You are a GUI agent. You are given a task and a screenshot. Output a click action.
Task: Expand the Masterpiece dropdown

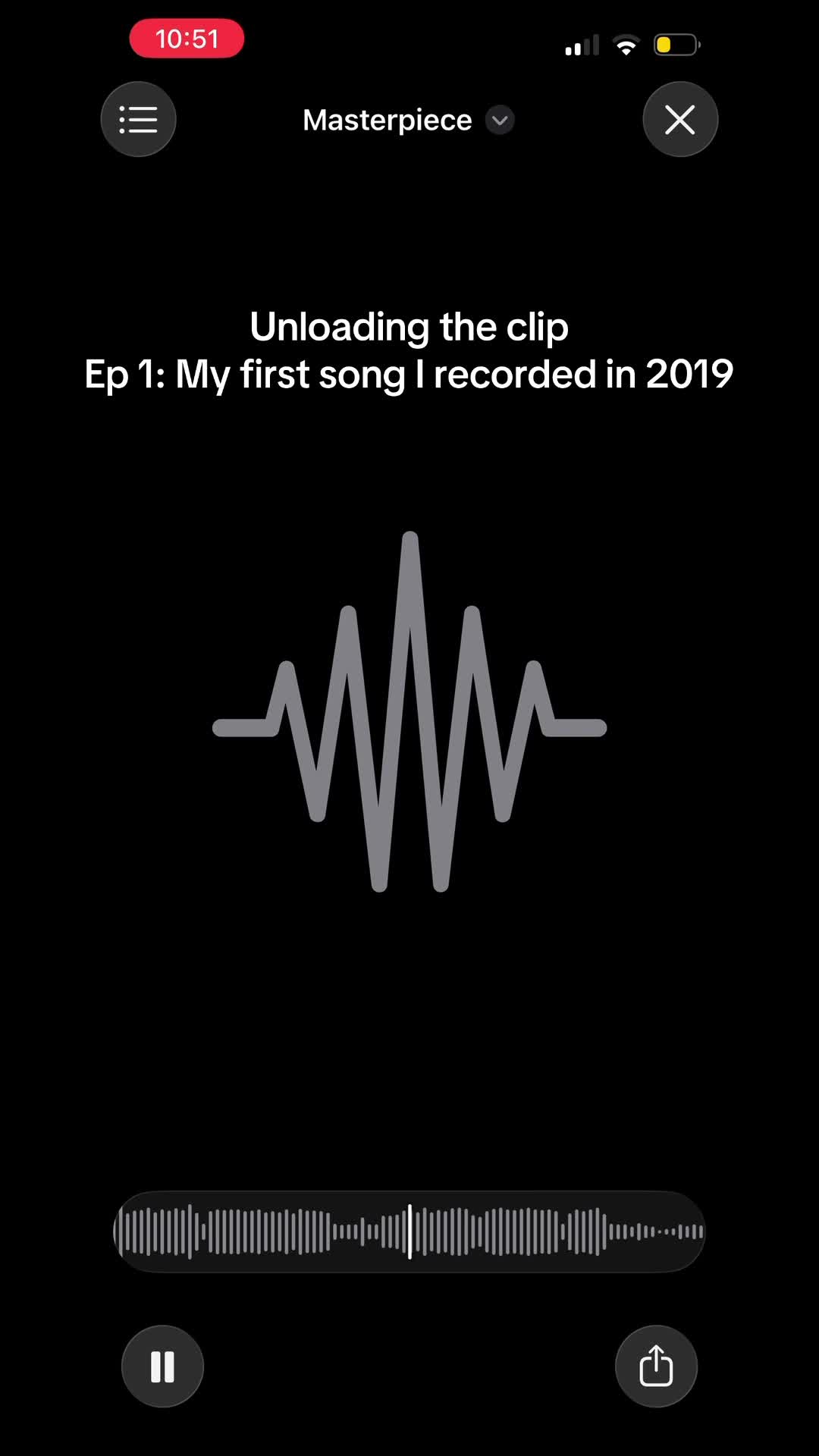(500, 120)
